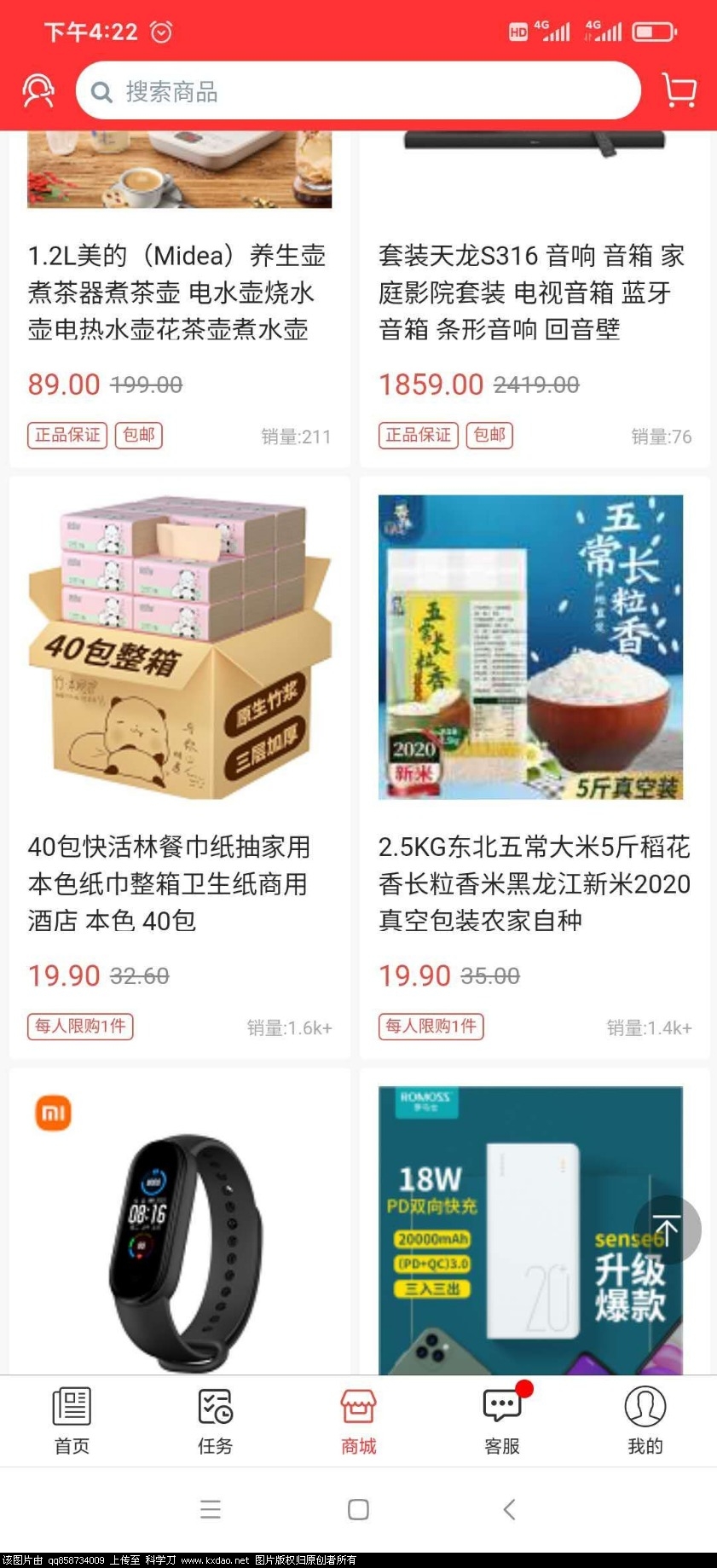The width and height of the screenshot is (717, 1568).
Task: Go to the system home screen
Action: click(358, 1510)
